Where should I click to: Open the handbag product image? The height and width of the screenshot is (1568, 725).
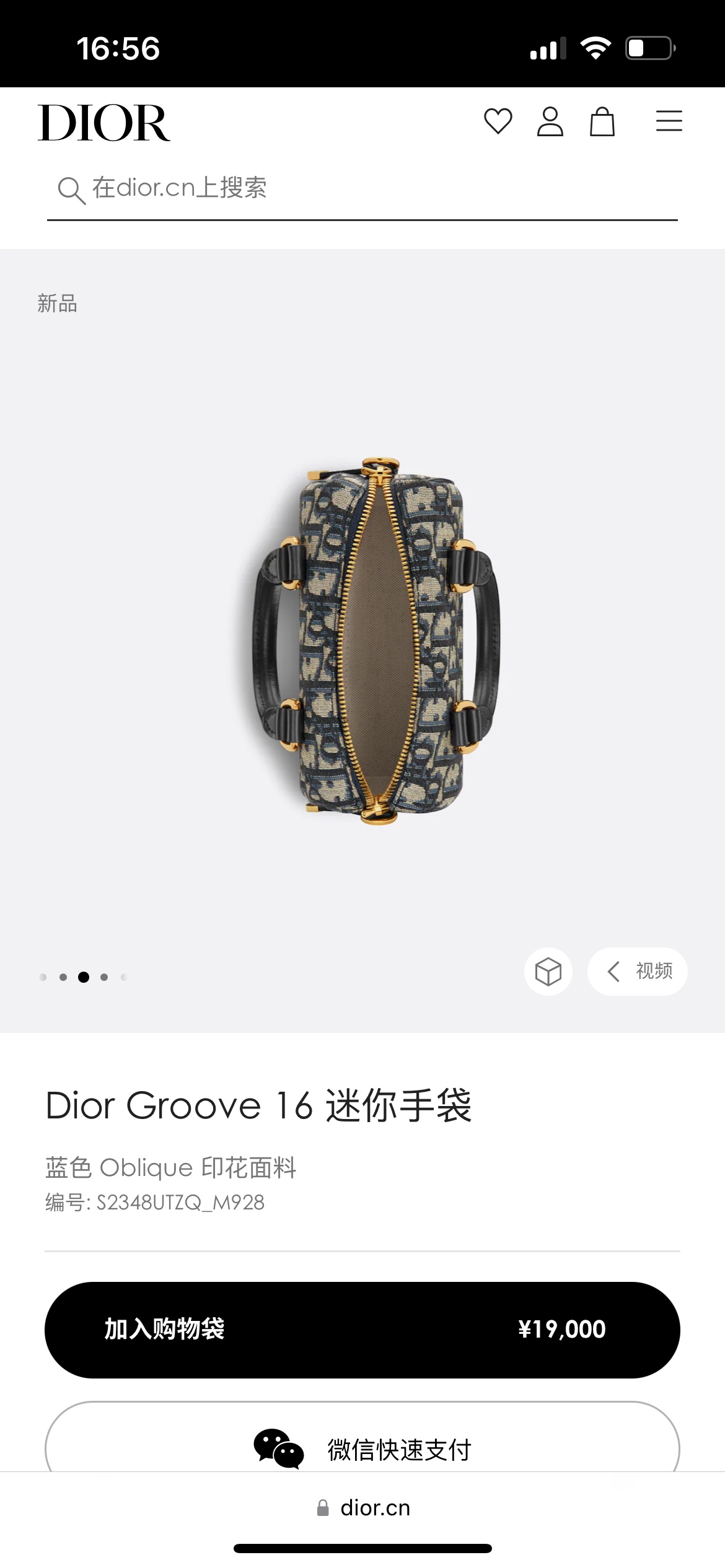click(376, 641)
